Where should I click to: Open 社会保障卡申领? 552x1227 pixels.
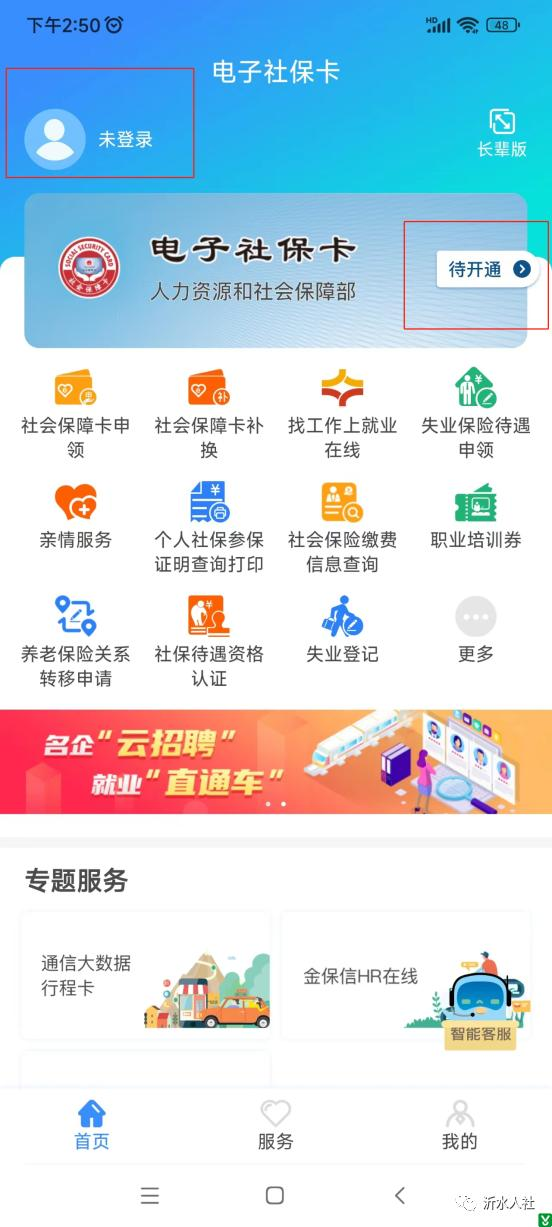click(76, 413)
